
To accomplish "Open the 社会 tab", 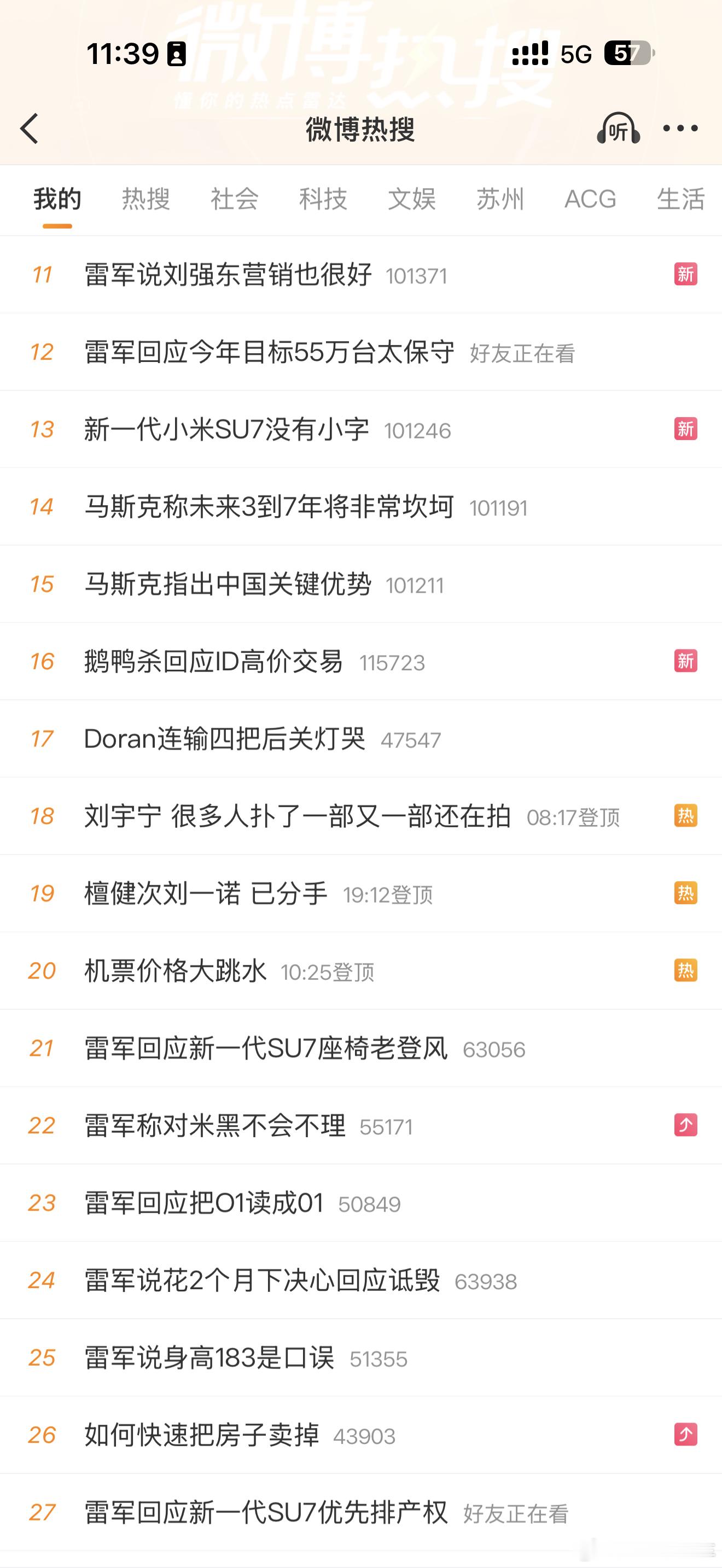I will coord(234,198).
